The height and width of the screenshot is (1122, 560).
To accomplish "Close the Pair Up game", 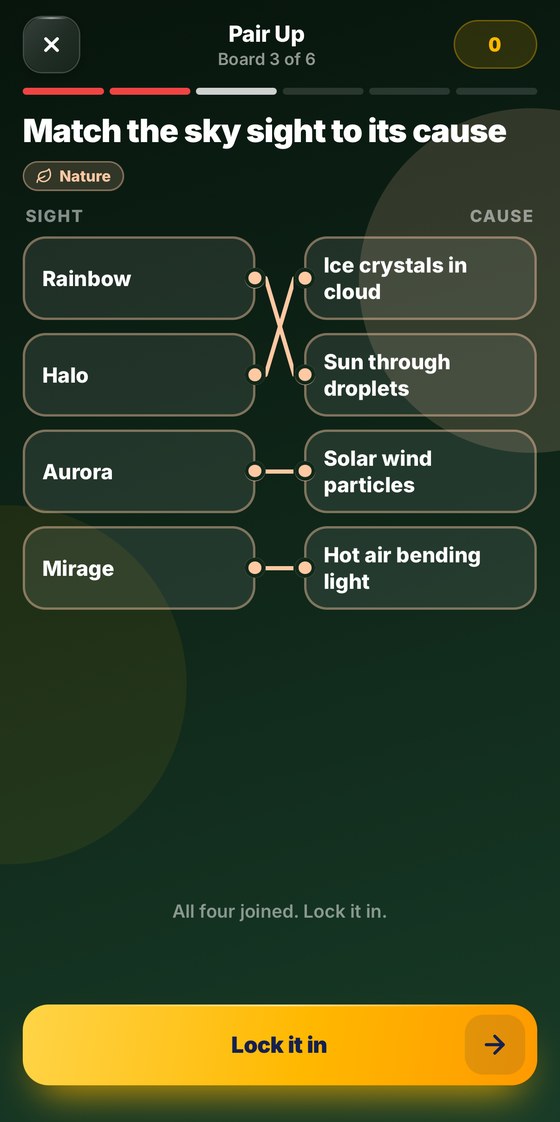I will pyautogui.click(x=51, y=44).
